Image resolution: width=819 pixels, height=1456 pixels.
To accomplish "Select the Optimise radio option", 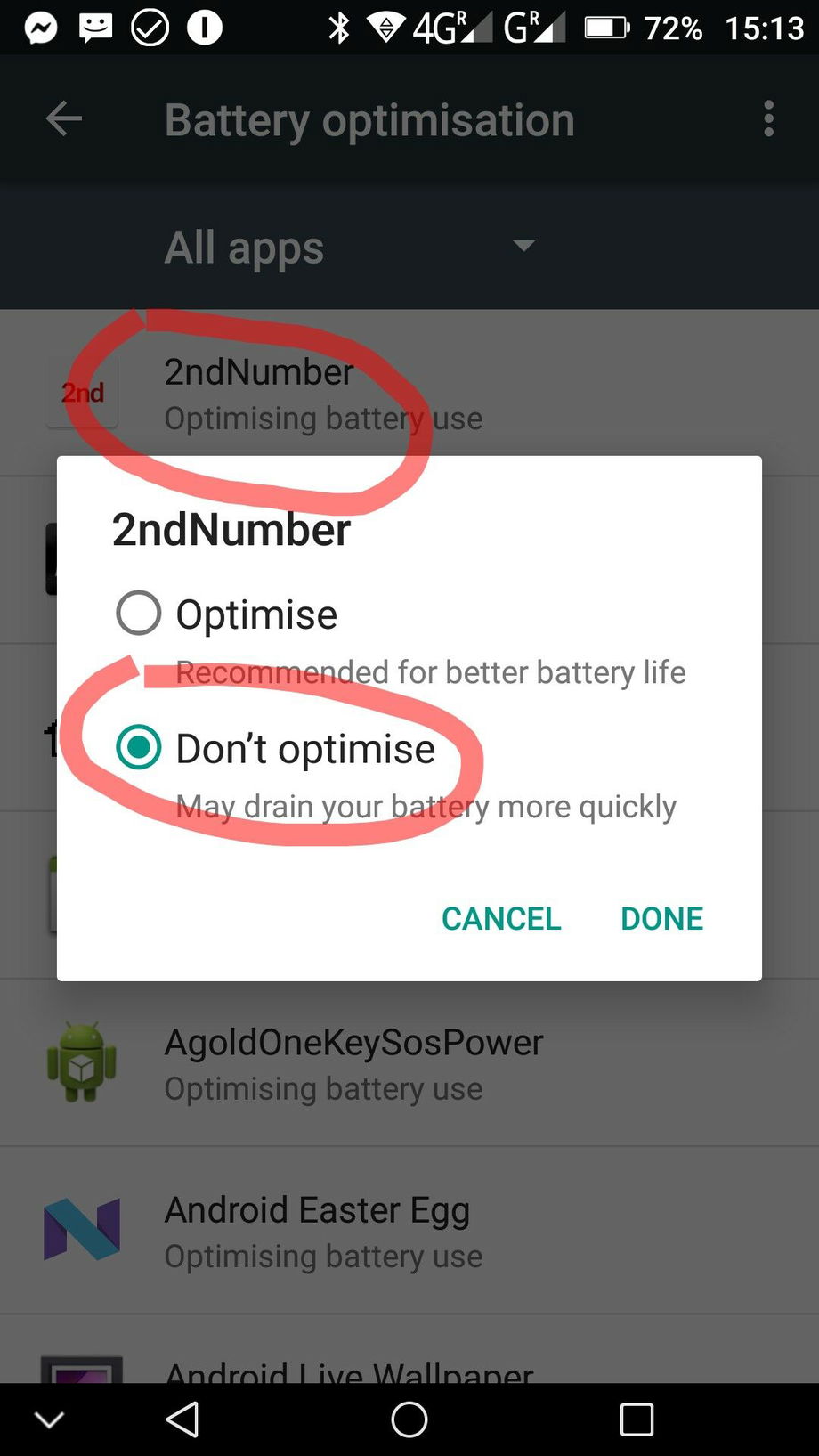I will coord(139,614).
